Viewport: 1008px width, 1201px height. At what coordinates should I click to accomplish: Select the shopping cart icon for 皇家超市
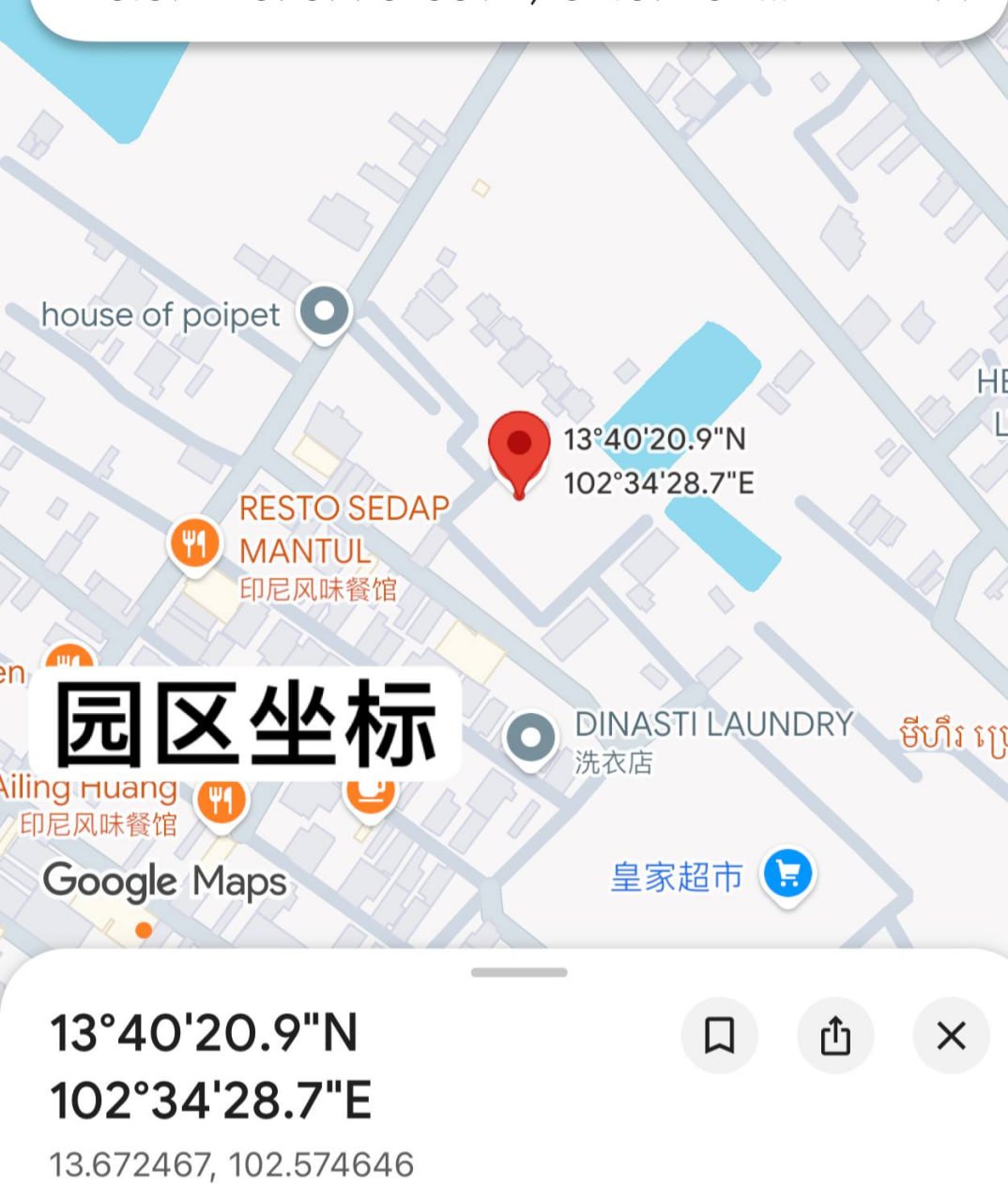tap(788, 873)
